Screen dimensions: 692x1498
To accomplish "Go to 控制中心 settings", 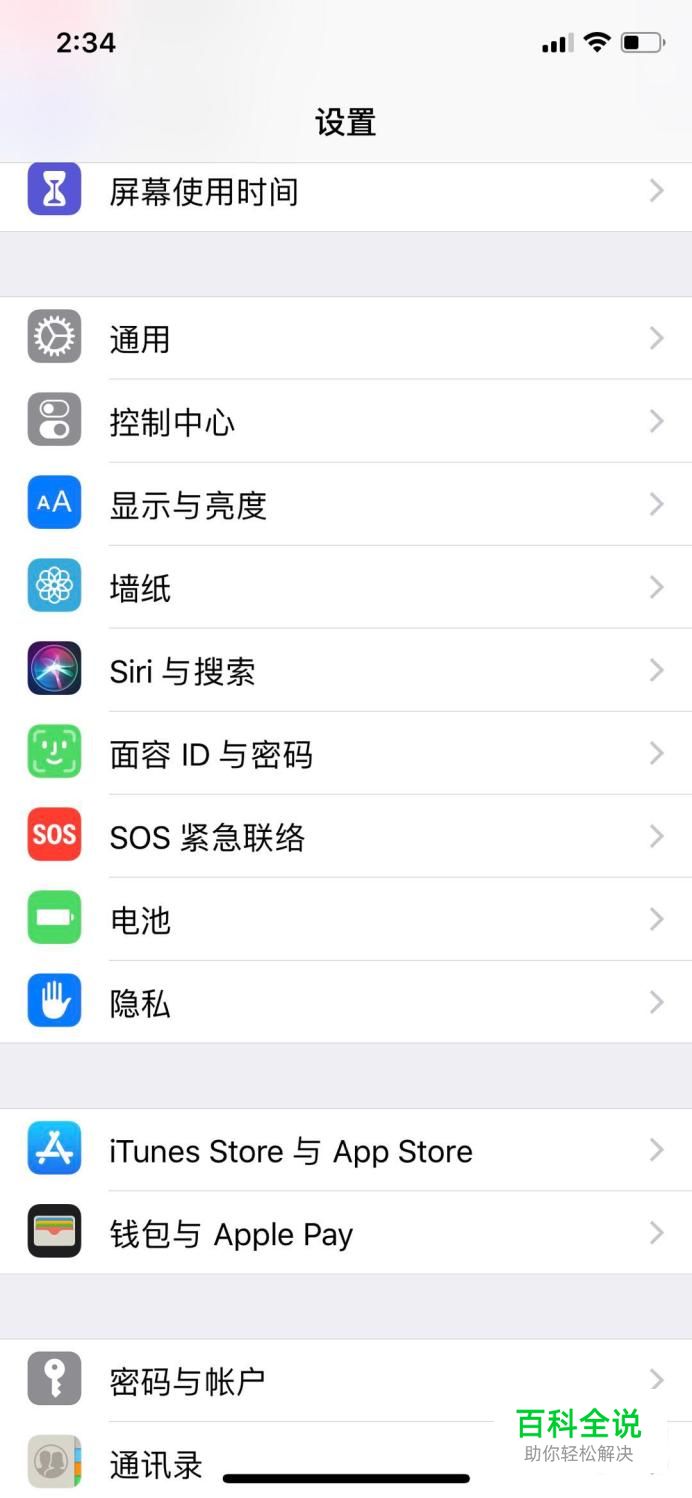I will tap(172, 422).
